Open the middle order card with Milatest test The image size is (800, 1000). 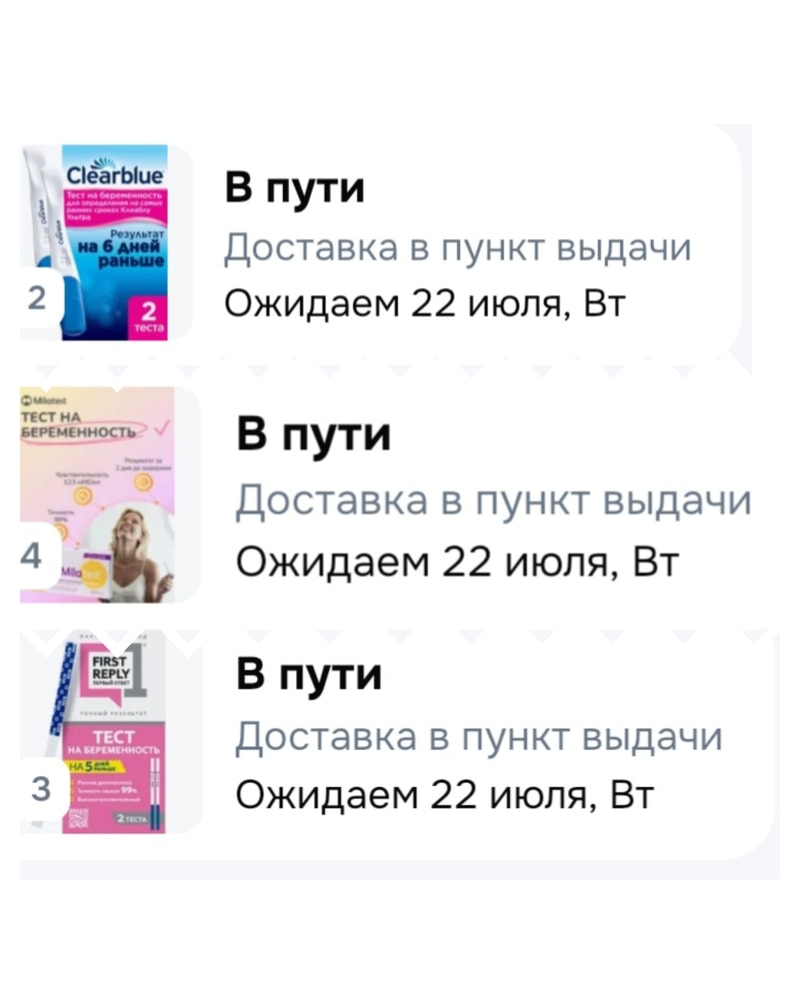tap(400, 490)
